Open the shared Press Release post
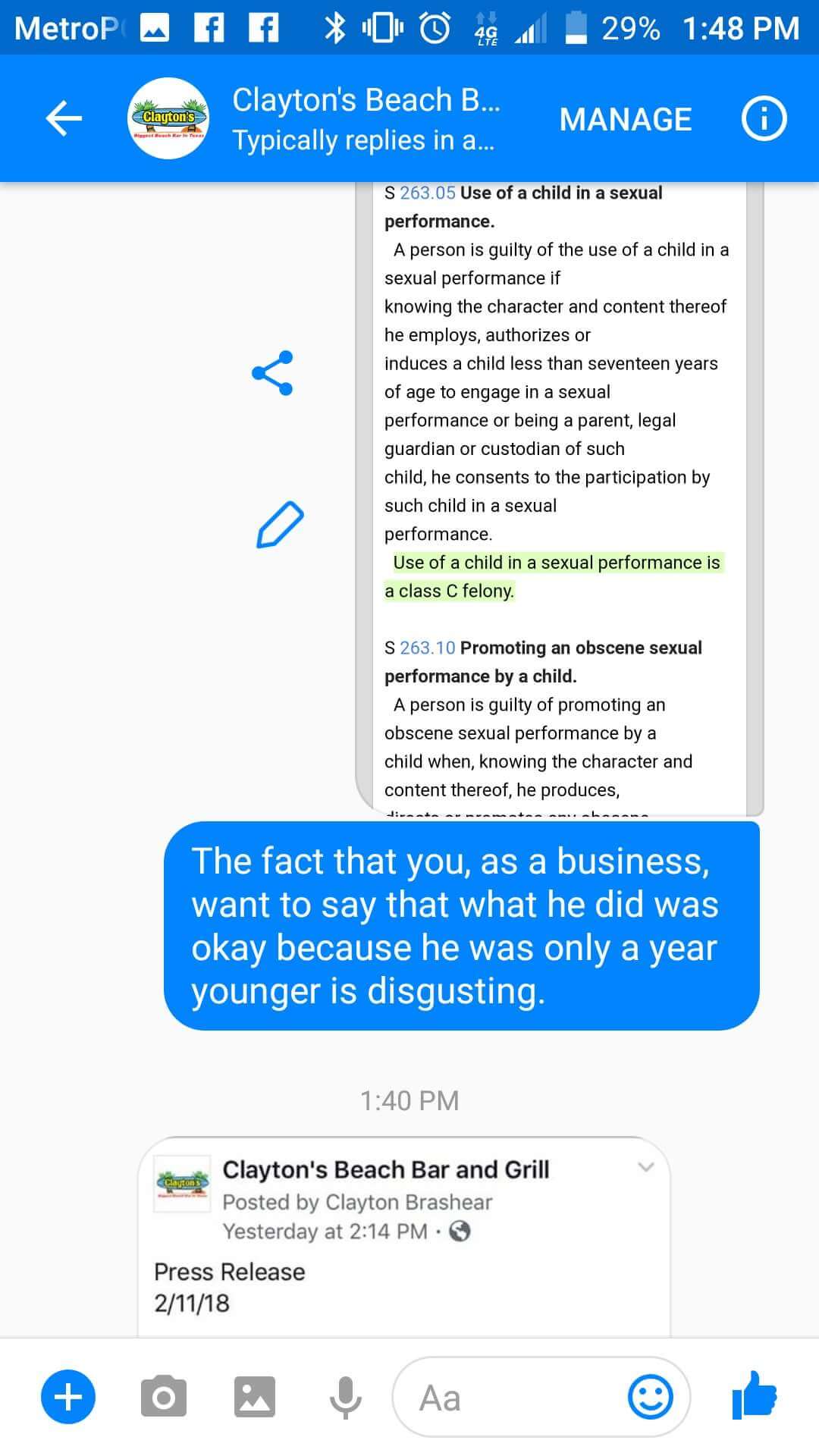This screenshot has height=1456, width=819. (404, 1237)
